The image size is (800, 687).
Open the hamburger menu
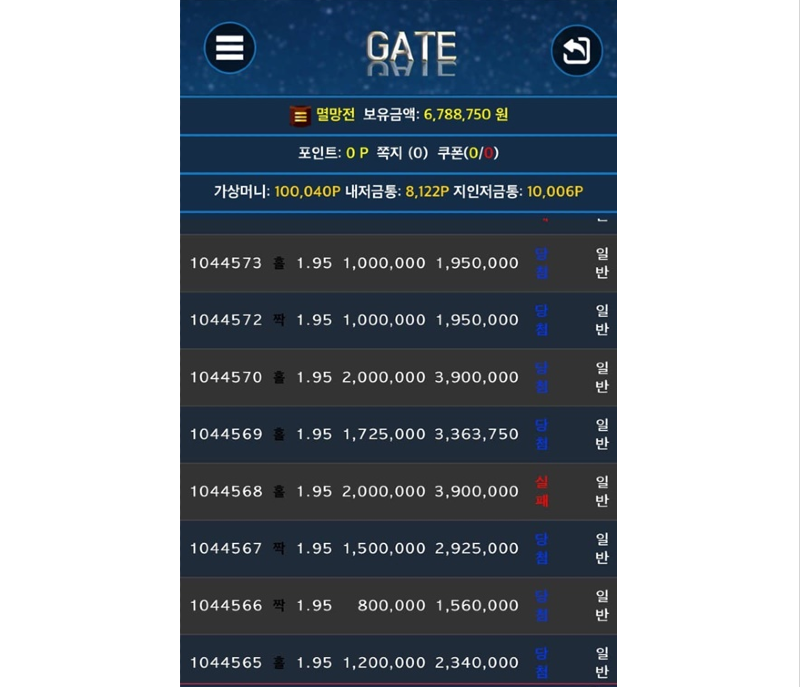tap(230, 48)
